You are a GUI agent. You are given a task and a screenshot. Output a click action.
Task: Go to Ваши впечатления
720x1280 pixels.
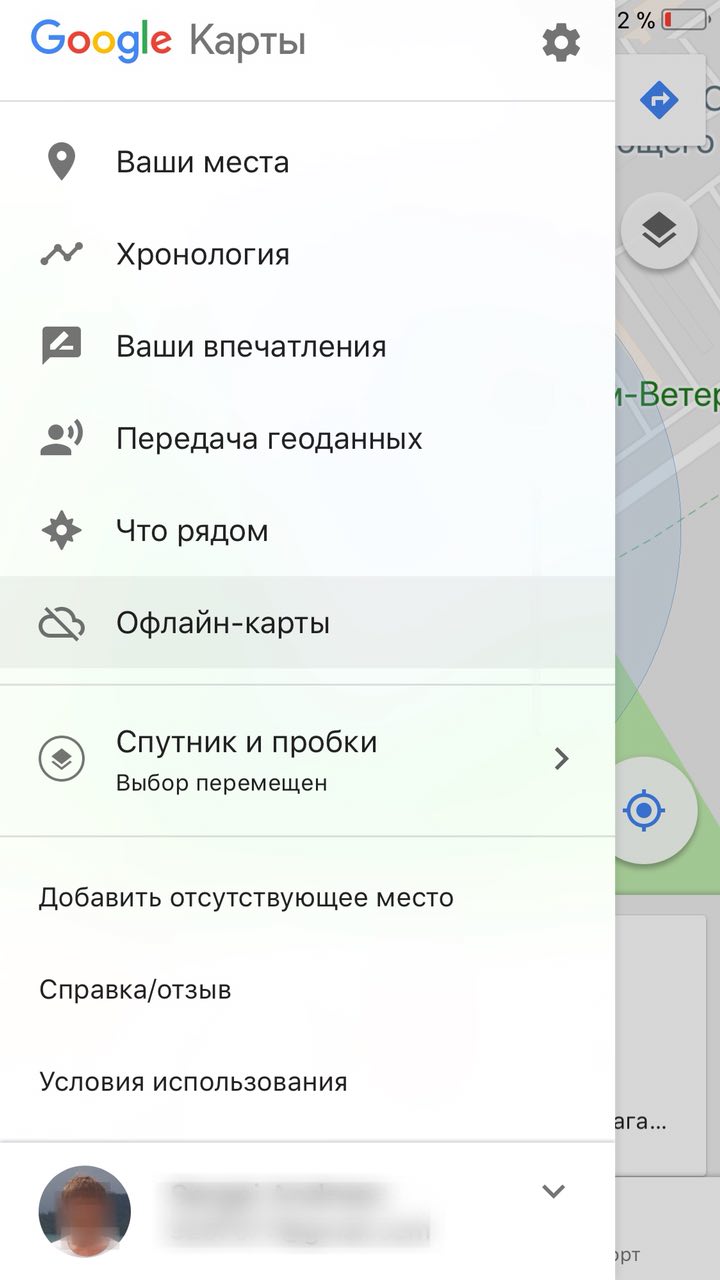[307, 346]
